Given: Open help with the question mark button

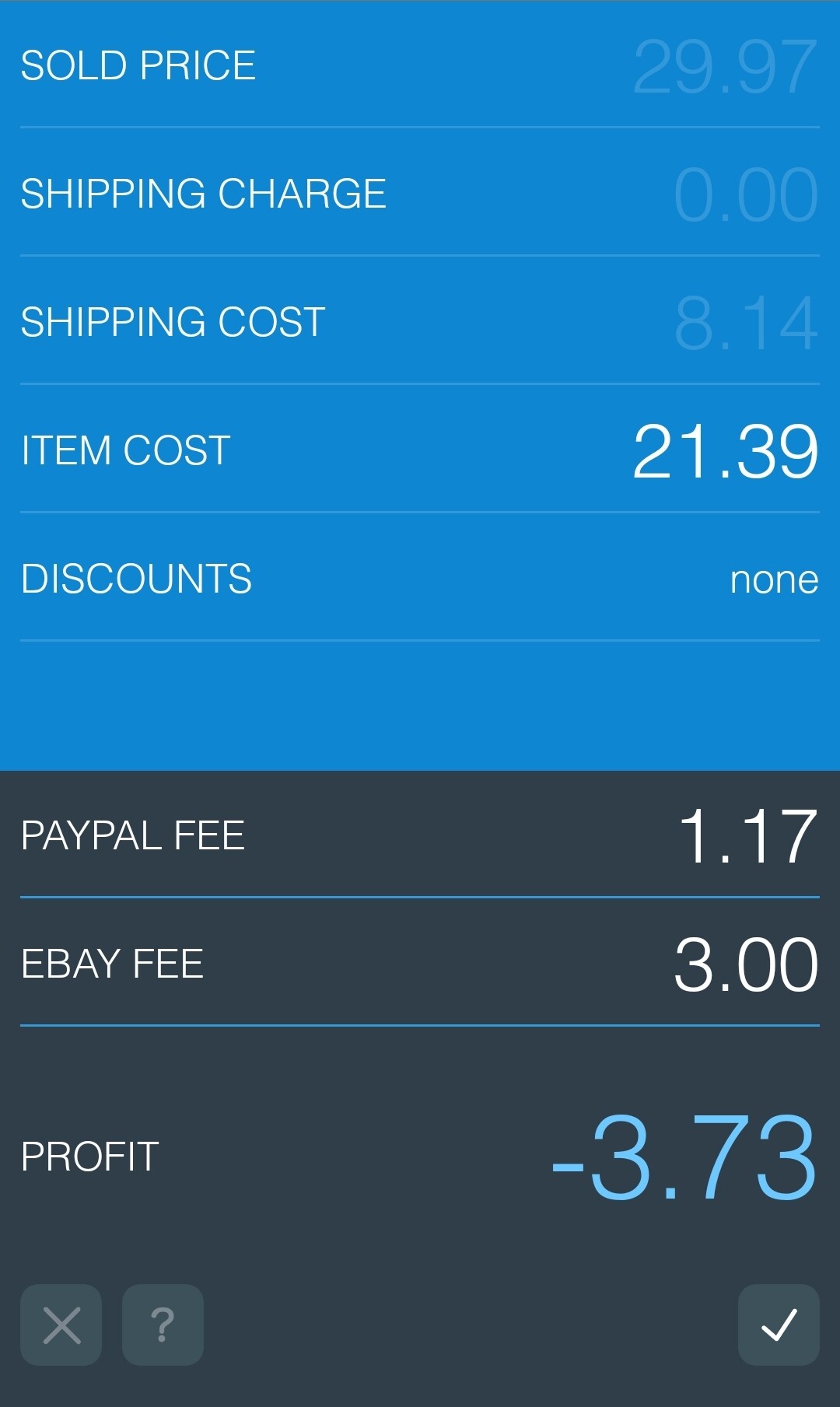Looking at the screenshot, I should pyautogui.click(x=163, y=1325).
